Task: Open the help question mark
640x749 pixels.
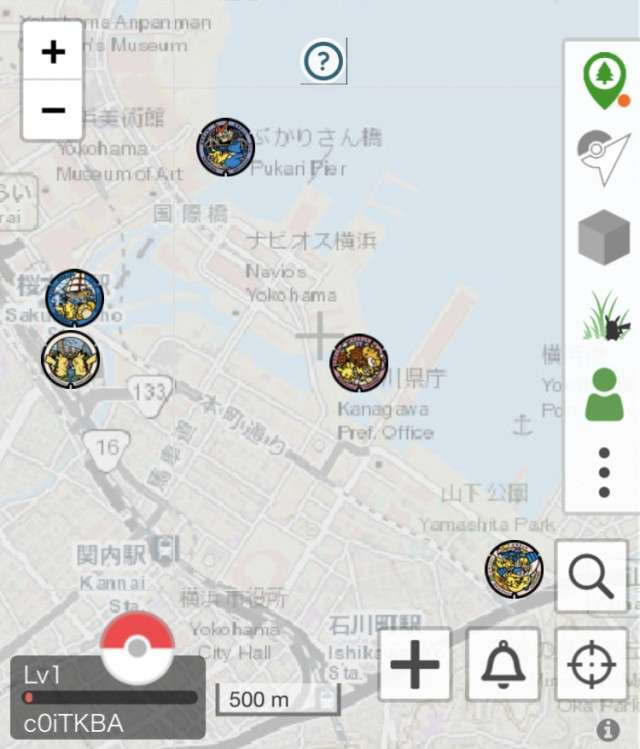Action: coord(323,62)
